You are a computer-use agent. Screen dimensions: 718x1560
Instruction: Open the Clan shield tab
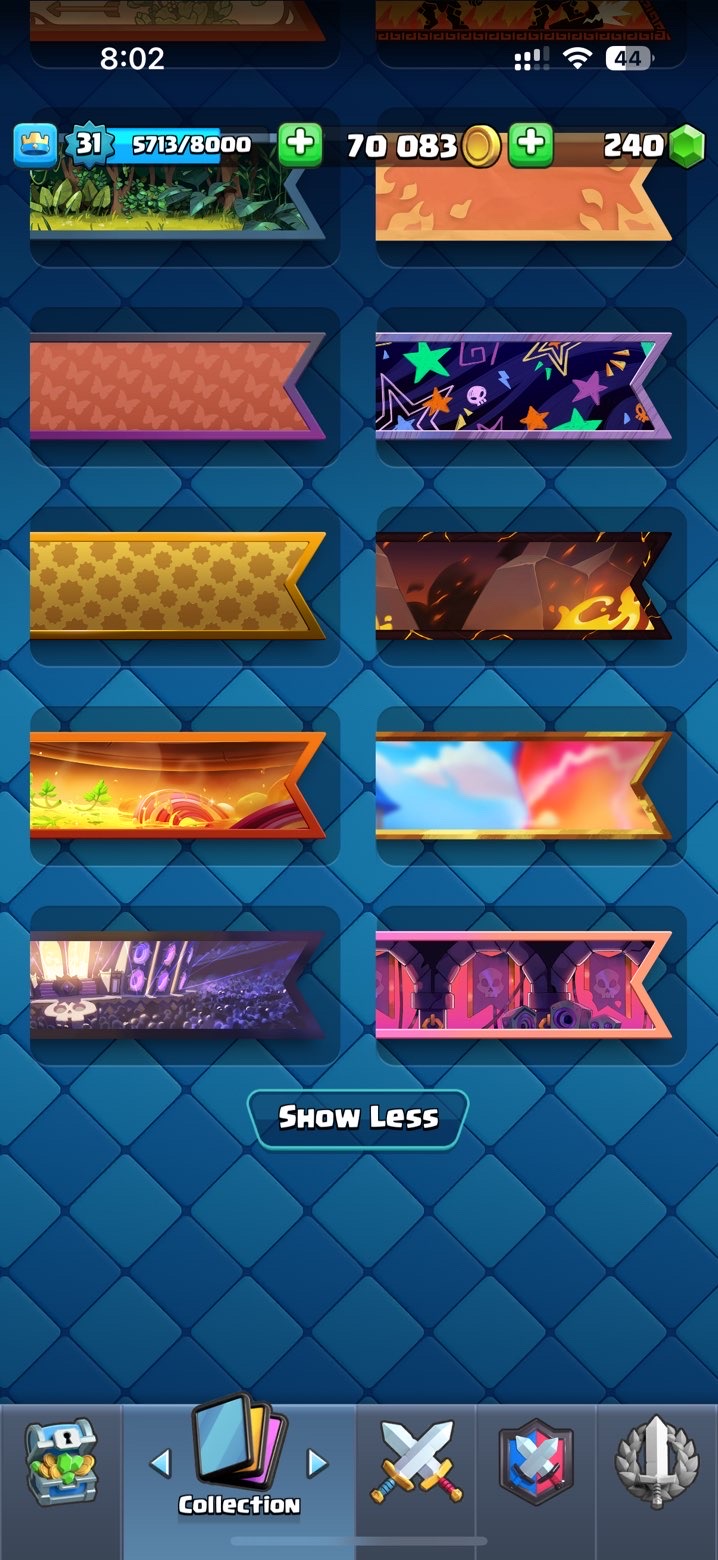536,1462
